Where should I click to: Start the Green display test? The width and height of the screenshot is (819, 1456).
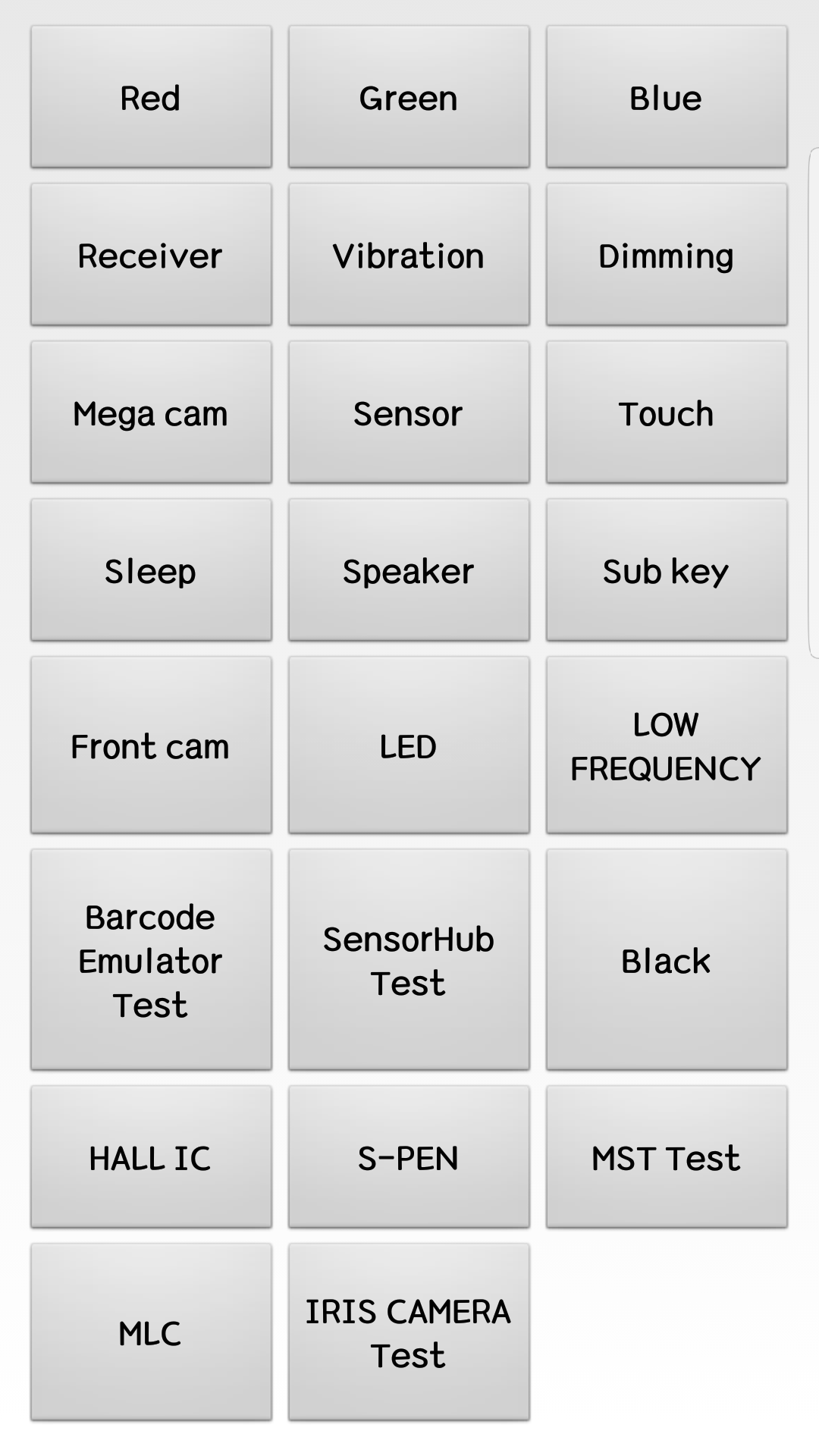(409, 97)
